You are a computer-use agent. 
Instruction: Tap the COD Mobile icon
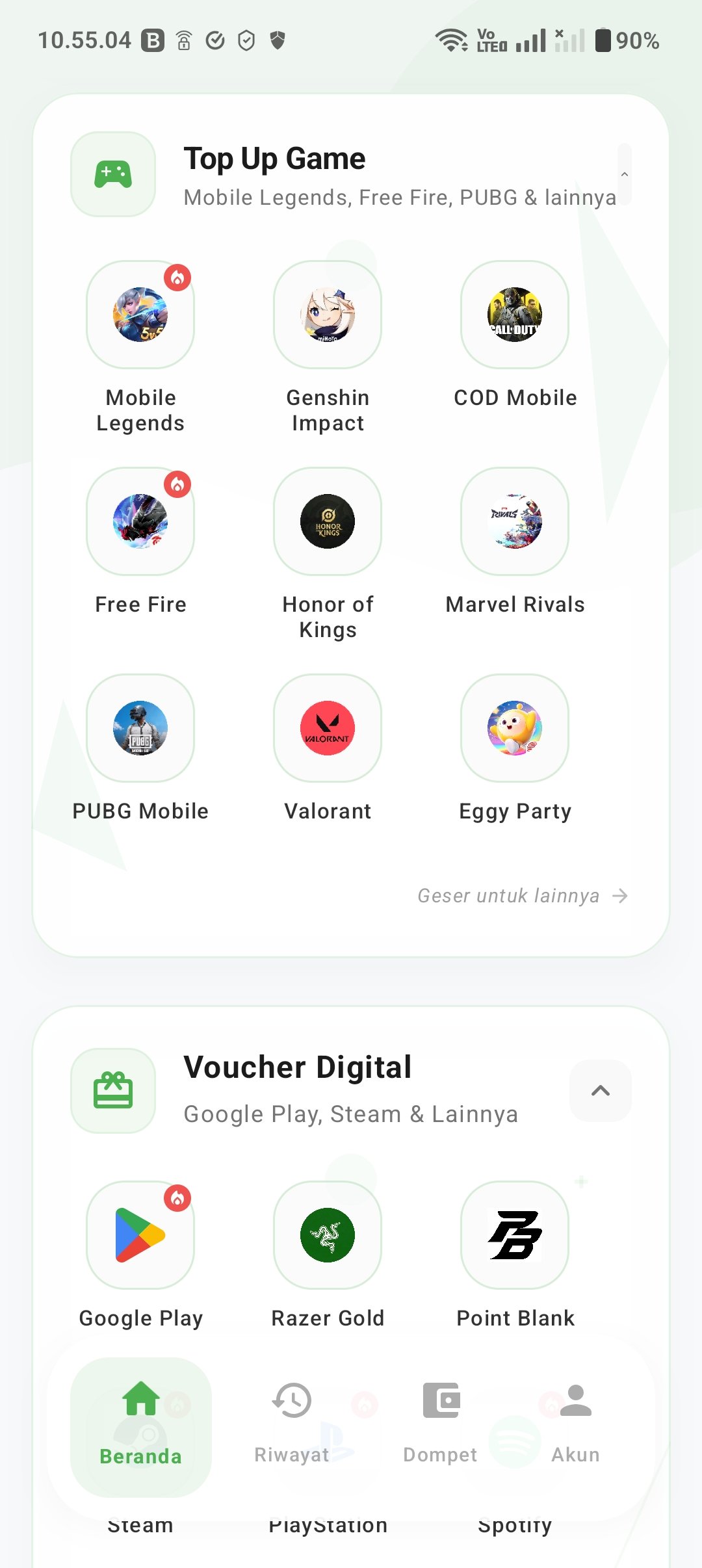pos(513,316)
